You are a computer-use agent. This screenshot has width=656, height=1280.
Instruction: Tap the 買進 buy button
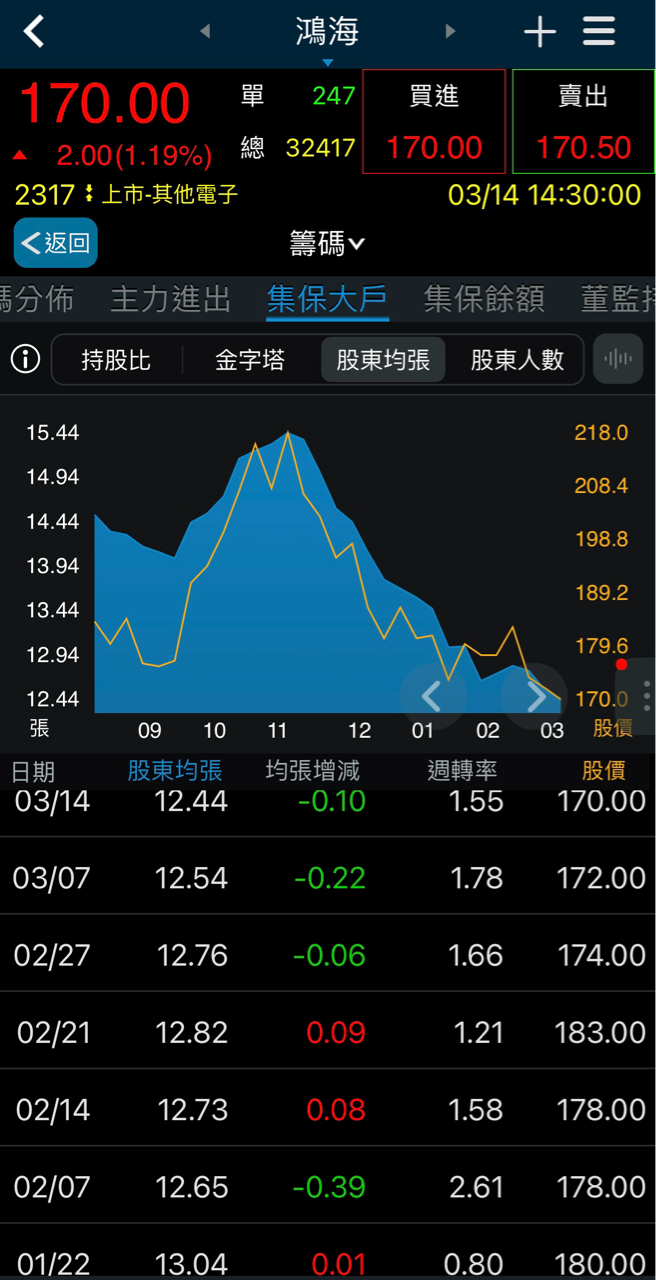pyautogui.click(x=434, y=122)
